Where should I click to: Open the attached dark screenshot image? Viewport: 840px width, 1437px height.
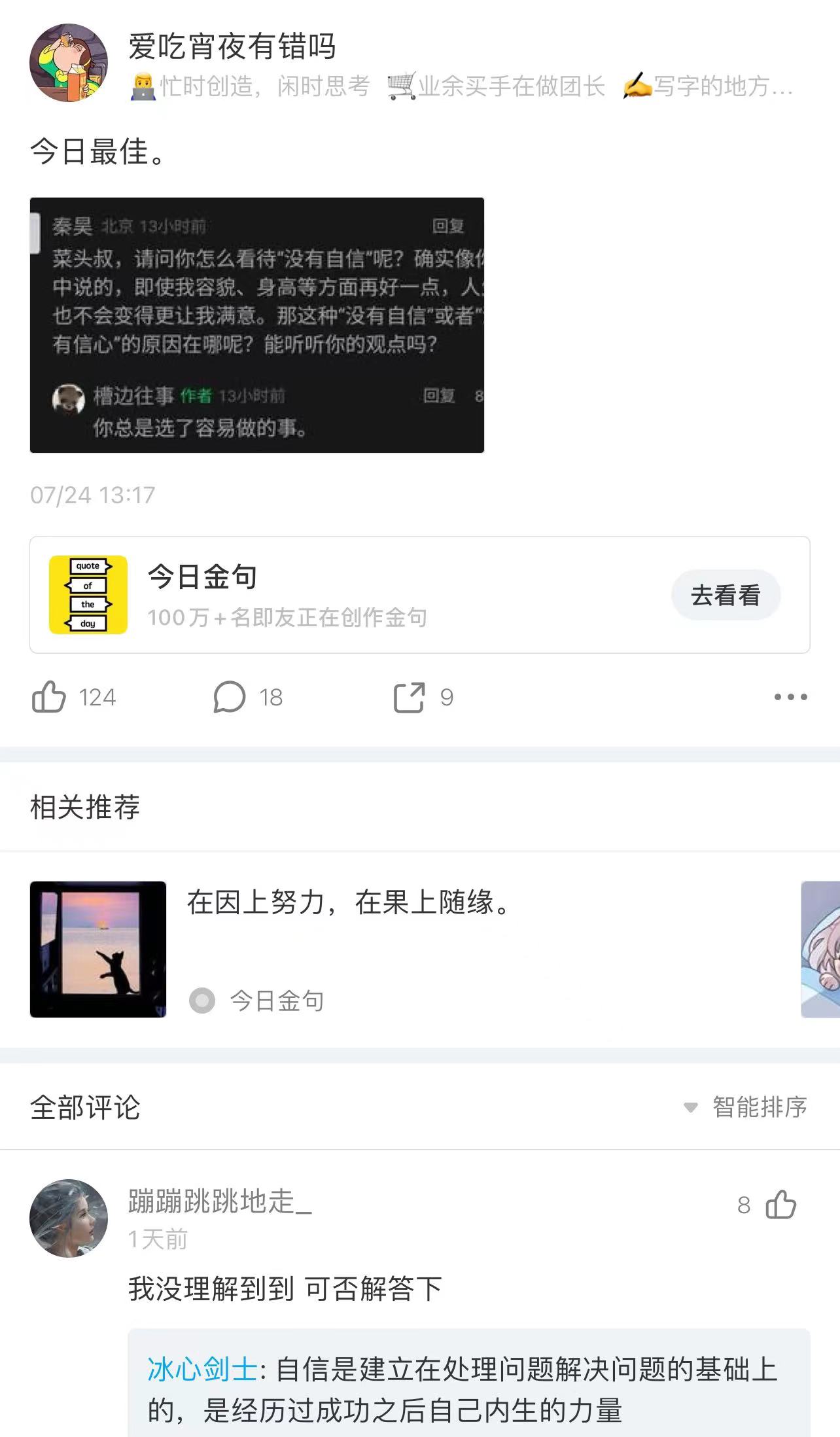point(256,325)
